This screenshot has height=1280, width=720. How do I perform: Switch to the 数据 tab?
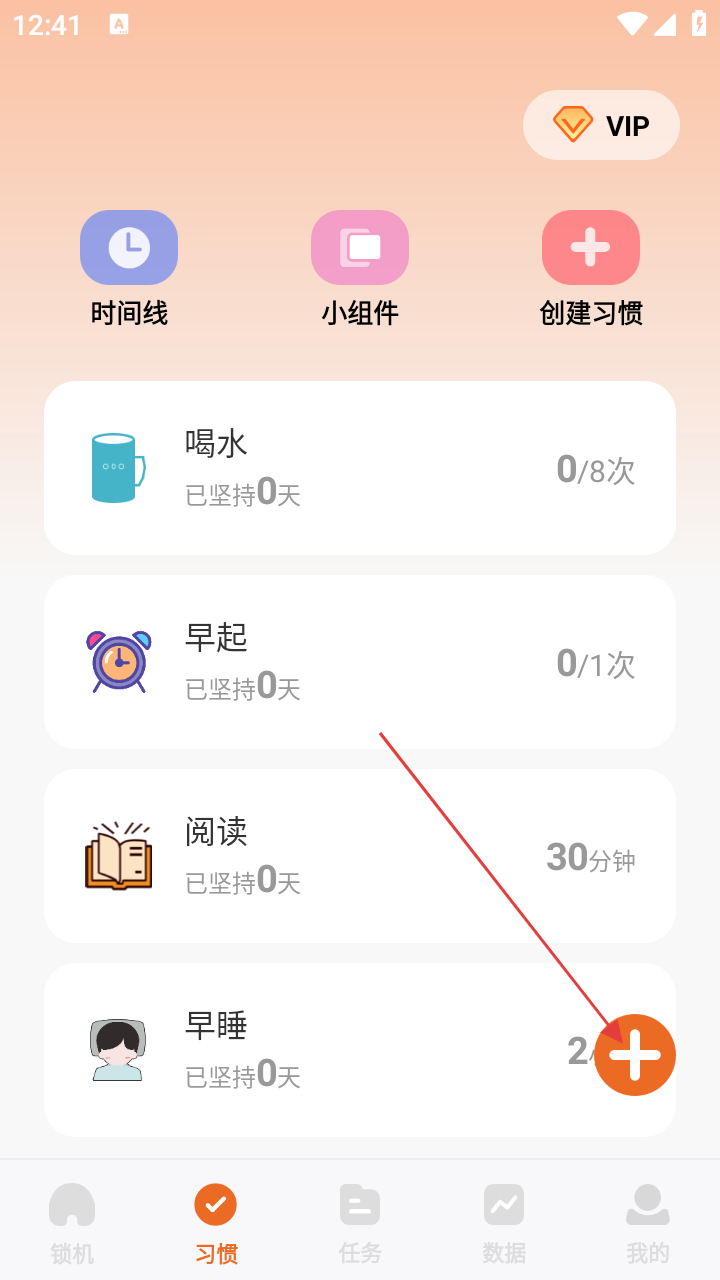click(504, 1222)
